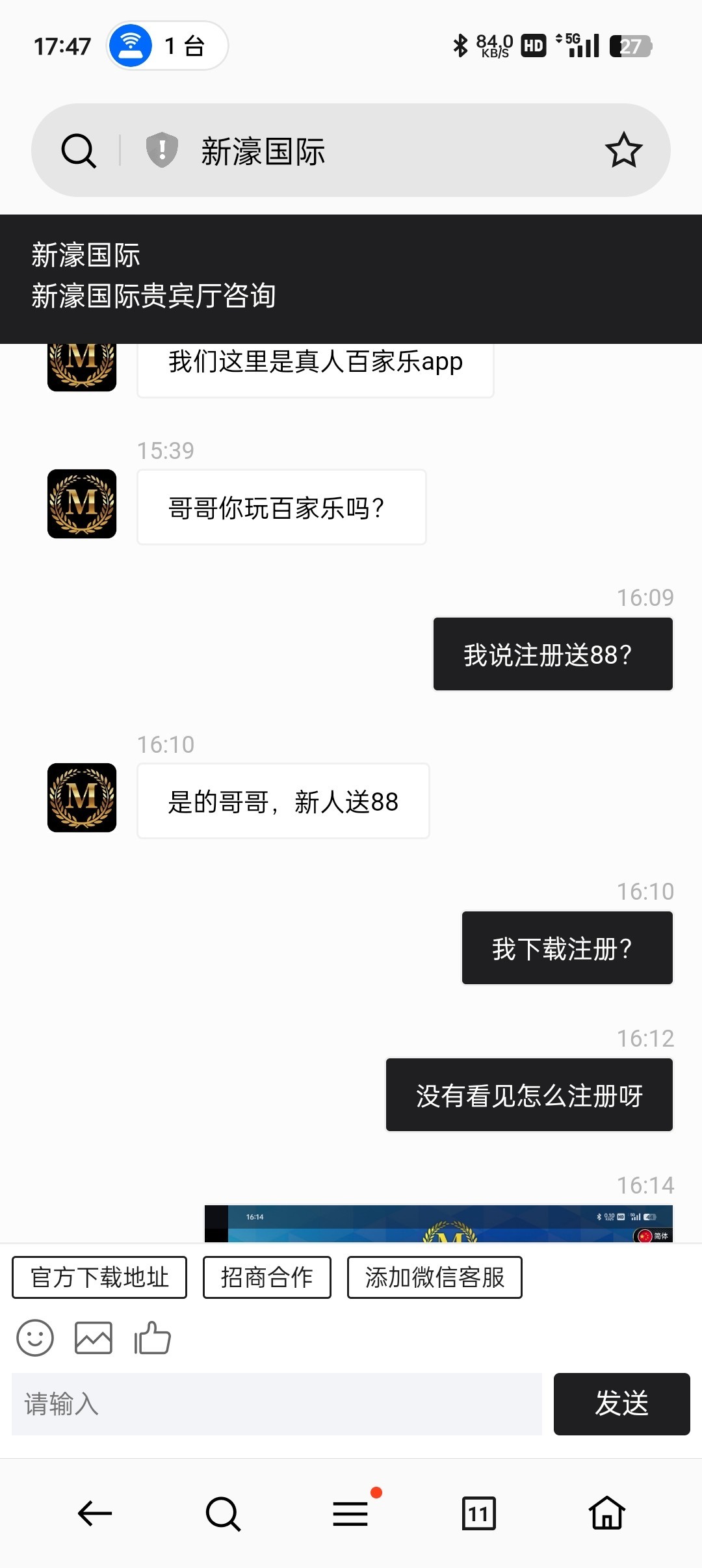This screenshot has width=702, height=1568.
Task: Go to the browser home page
Action: (x=607, y=1513)
